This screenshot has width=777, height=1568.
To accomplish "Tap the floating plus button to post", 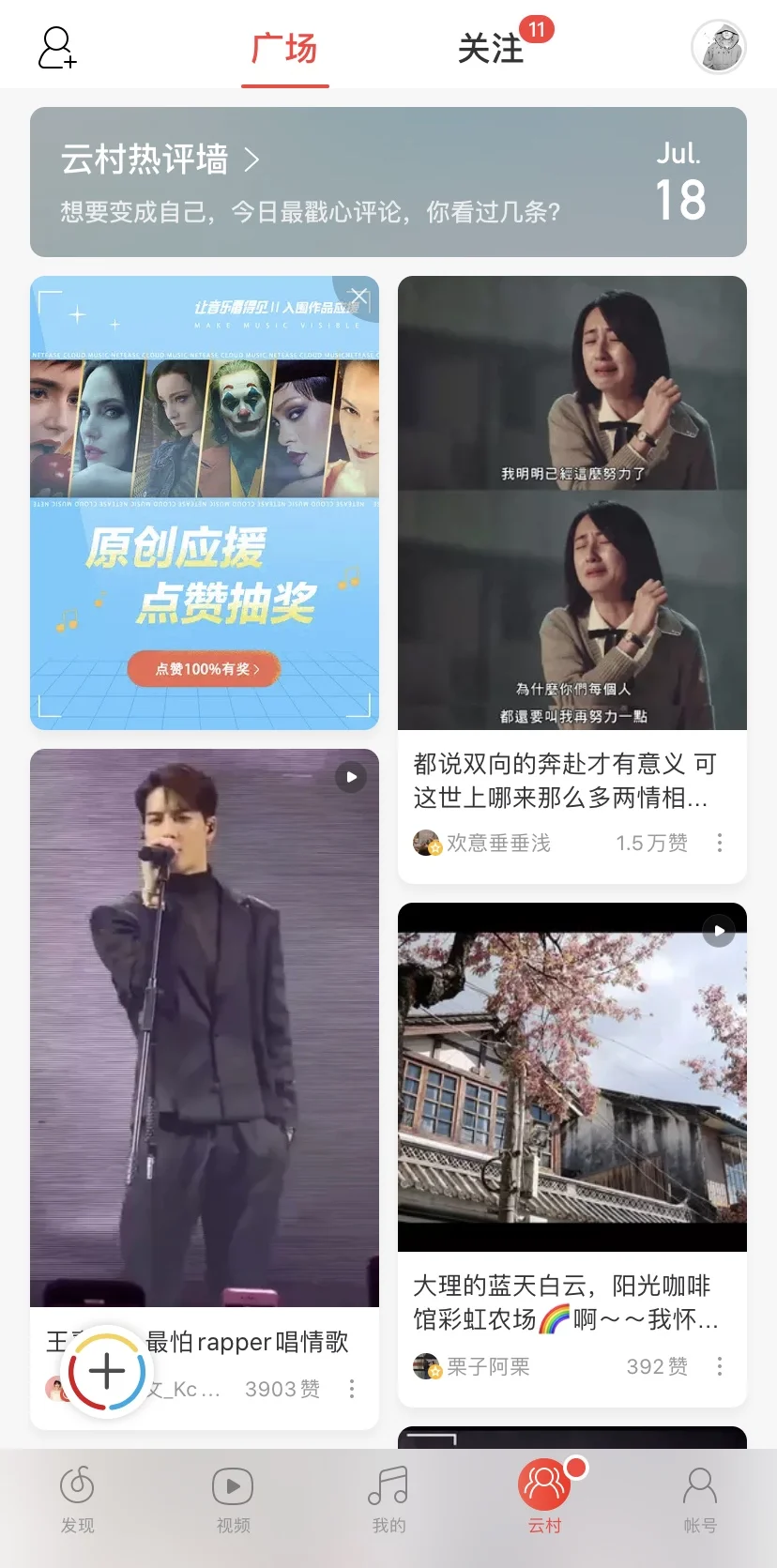I will 107,1371.
